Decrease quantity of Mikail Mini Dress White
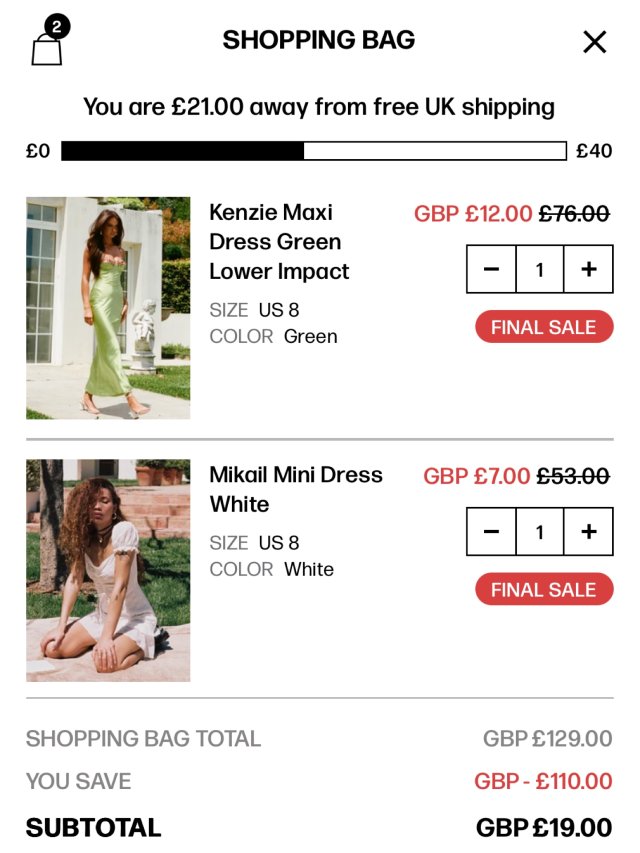This screenshot has width=640, height=853. pos(491,532)
